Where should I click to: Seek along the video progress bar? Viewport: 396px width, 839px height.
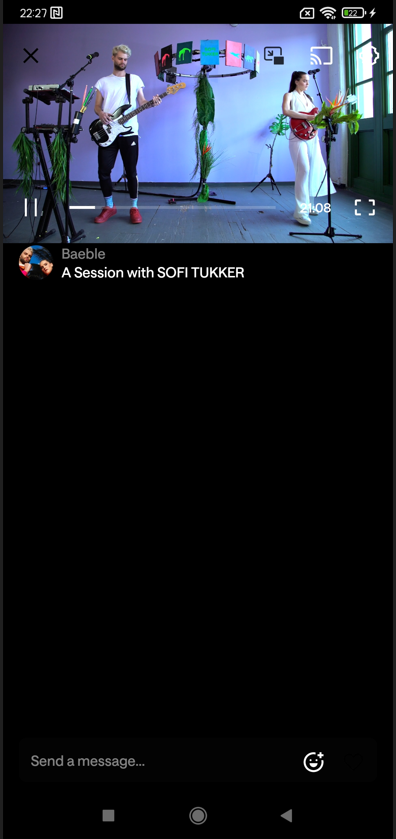tap(172, 208)
